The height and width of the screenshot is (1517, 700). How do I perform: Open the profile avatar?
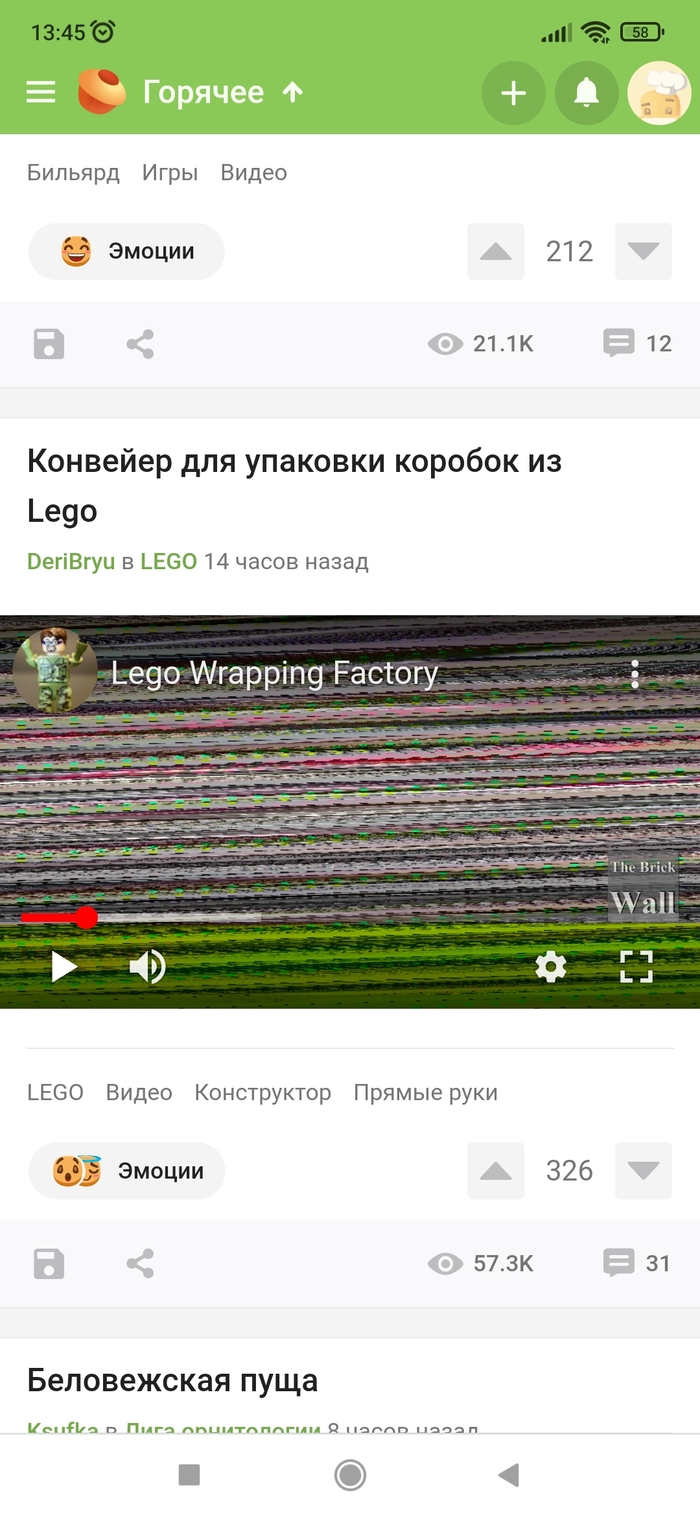coord(659,93)
